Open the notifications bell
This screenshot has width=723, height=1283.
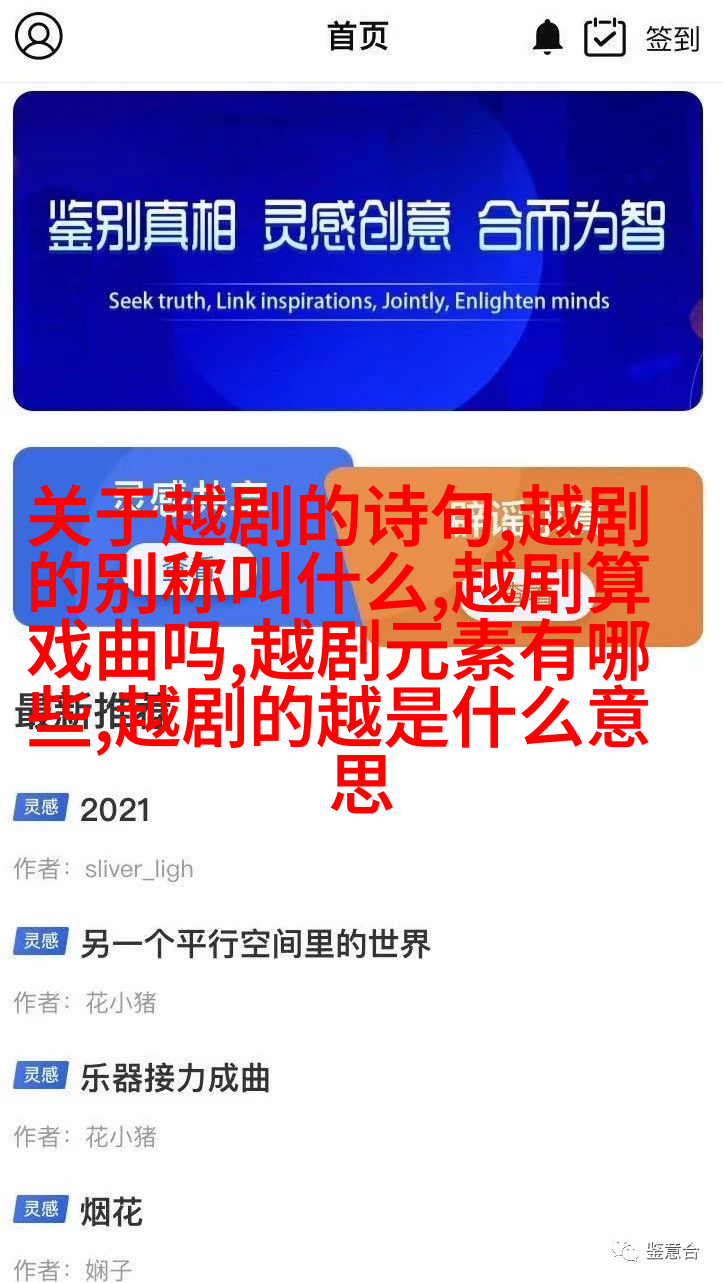pos(547,37)
